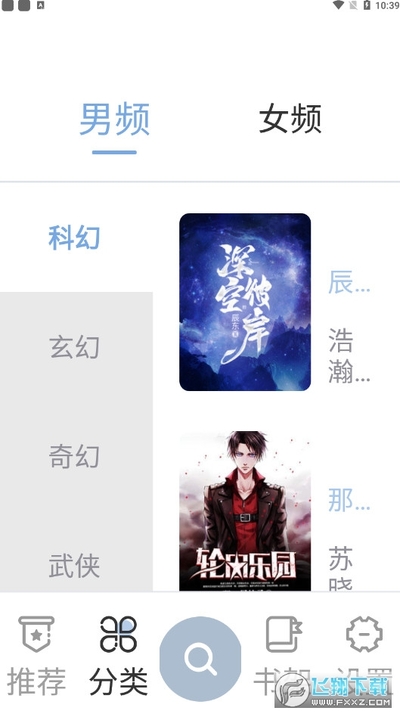Go to the 推荐 tab
The height and width of the screenshot is (717, 400).
(36, 655)
